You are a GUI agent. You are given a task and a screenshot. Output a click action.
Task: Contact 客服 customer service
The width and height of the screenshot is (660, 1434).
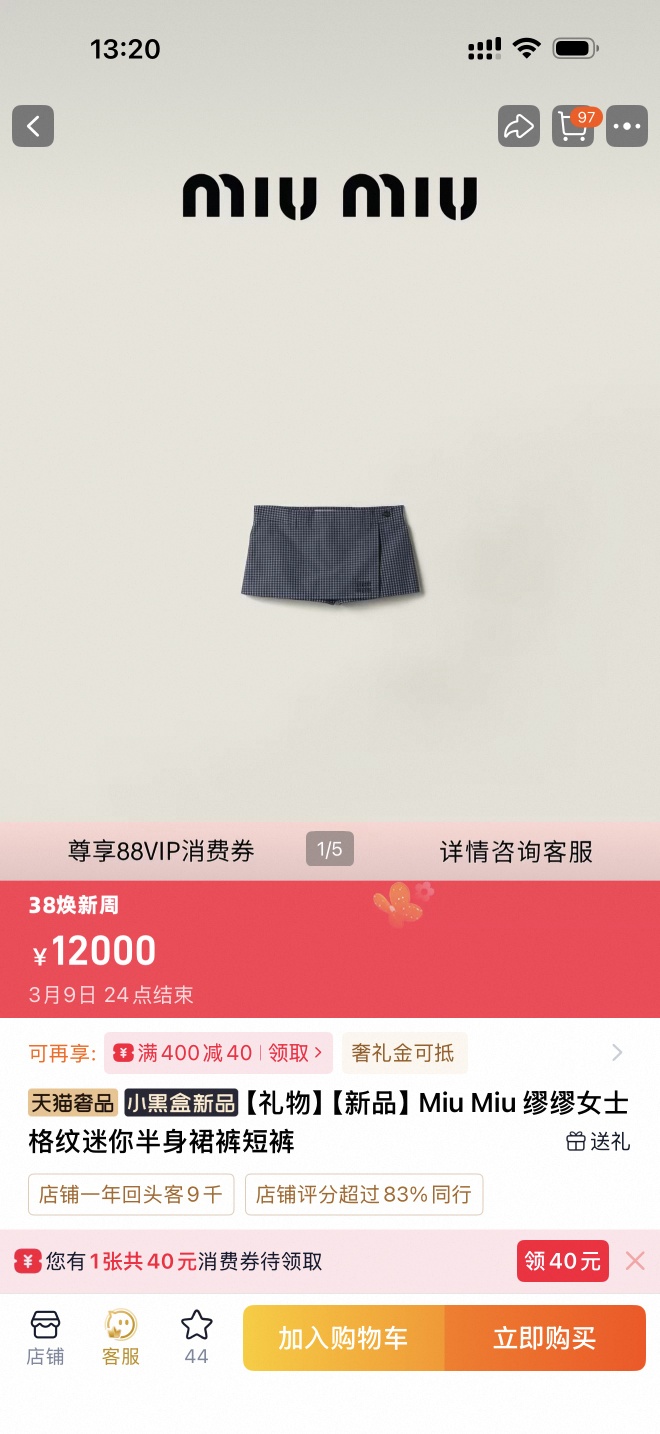[x=121, y=1337]
